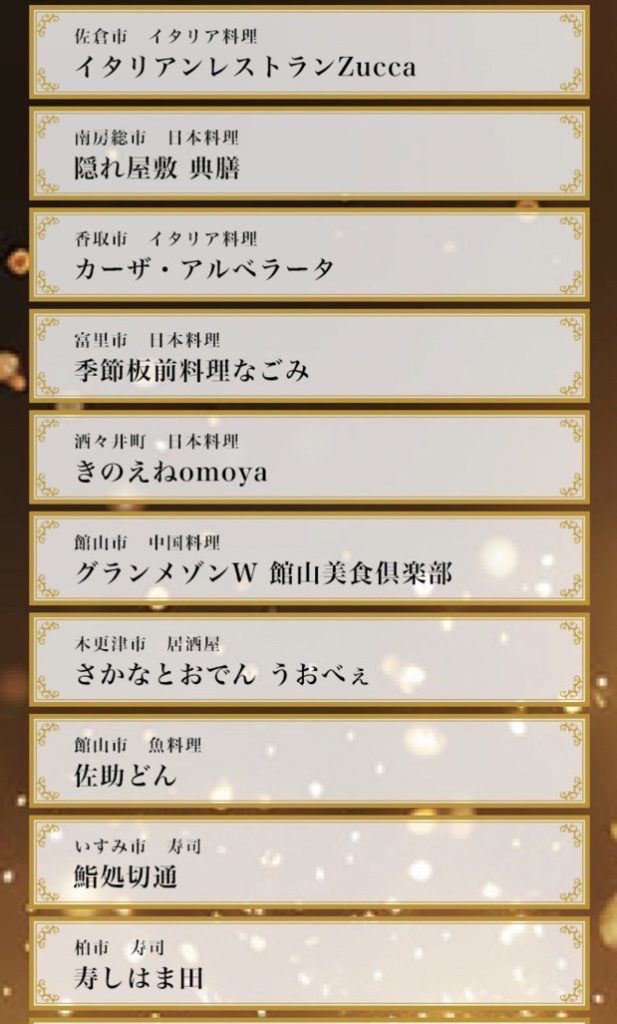617x1024 pixels.
Task: Open the カーザ・アルベラータ entry
Action: 308,254
